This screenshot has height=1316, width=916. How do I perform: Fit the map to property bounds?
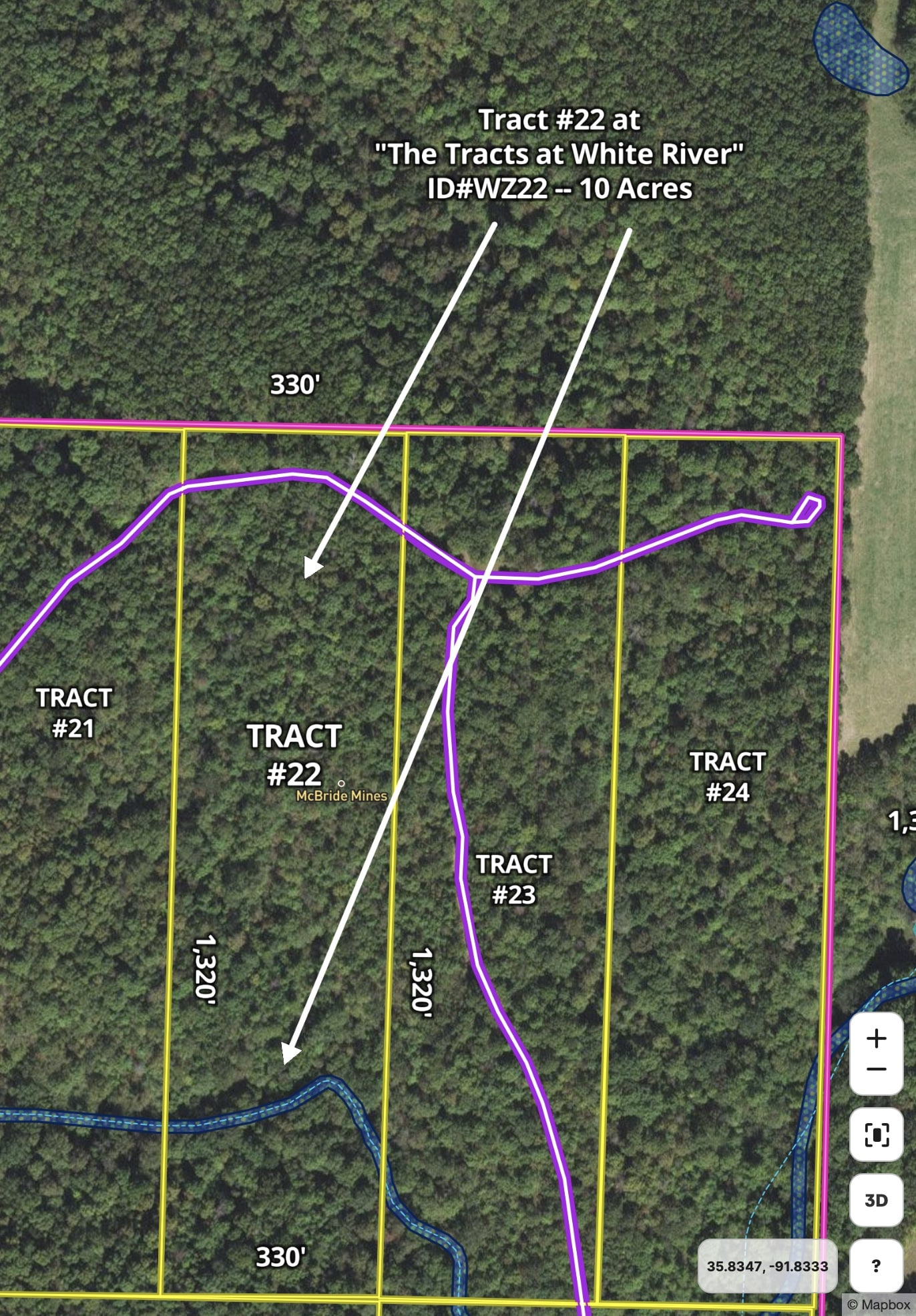[877, 1134]
